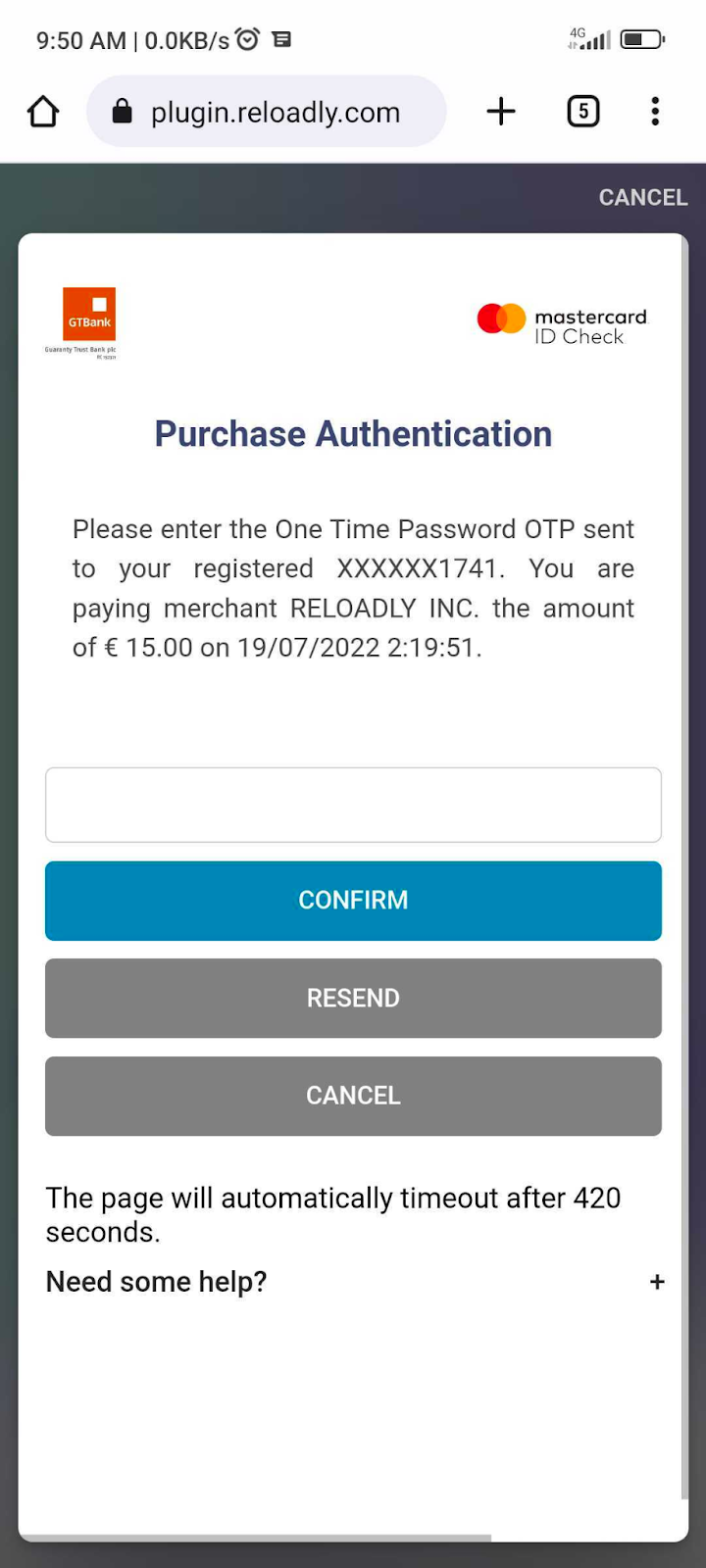This screenshot has height=1568, width=706.
Task: Open the tab switcher showing 5 tabs
Action: coord(582,111)
